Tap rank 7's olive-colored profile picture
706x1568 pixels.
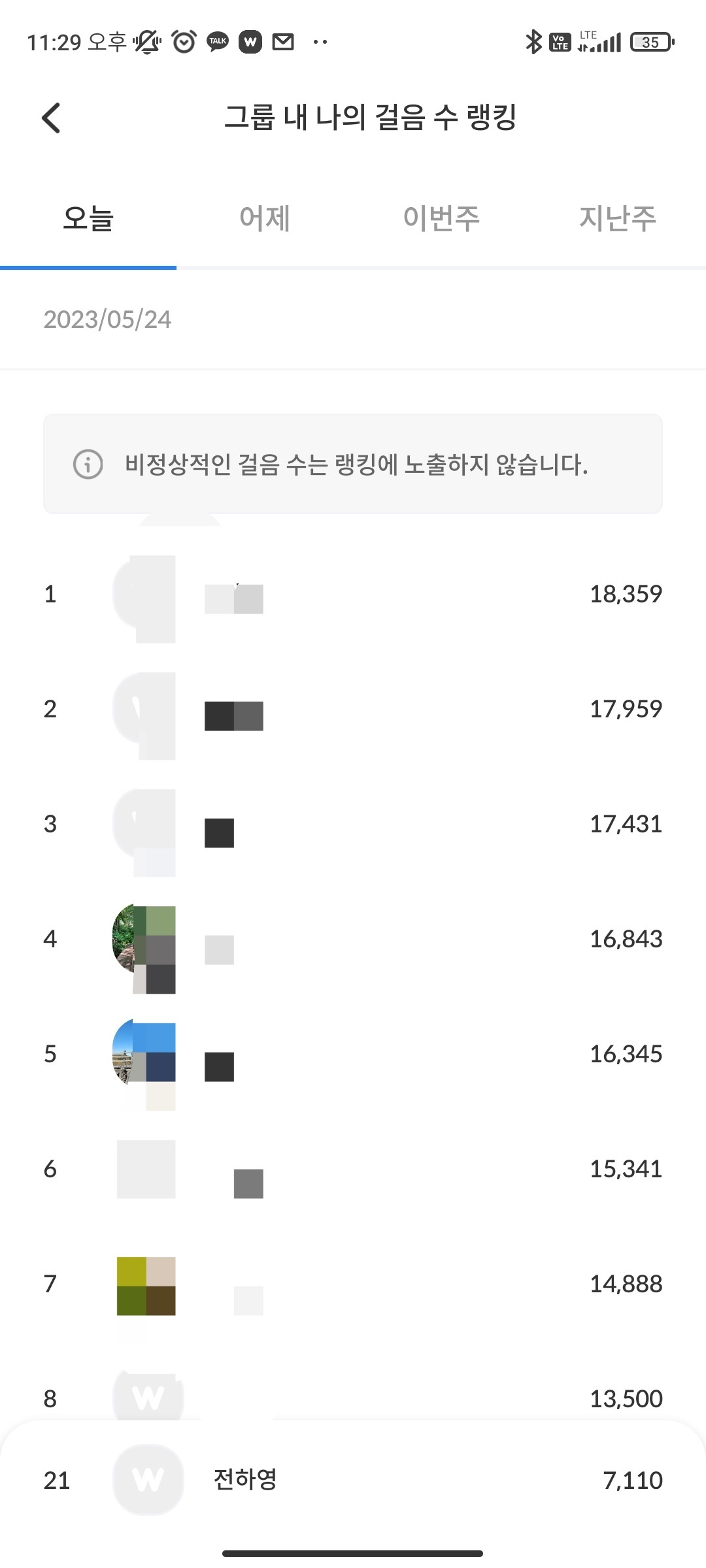(145, 1284)
